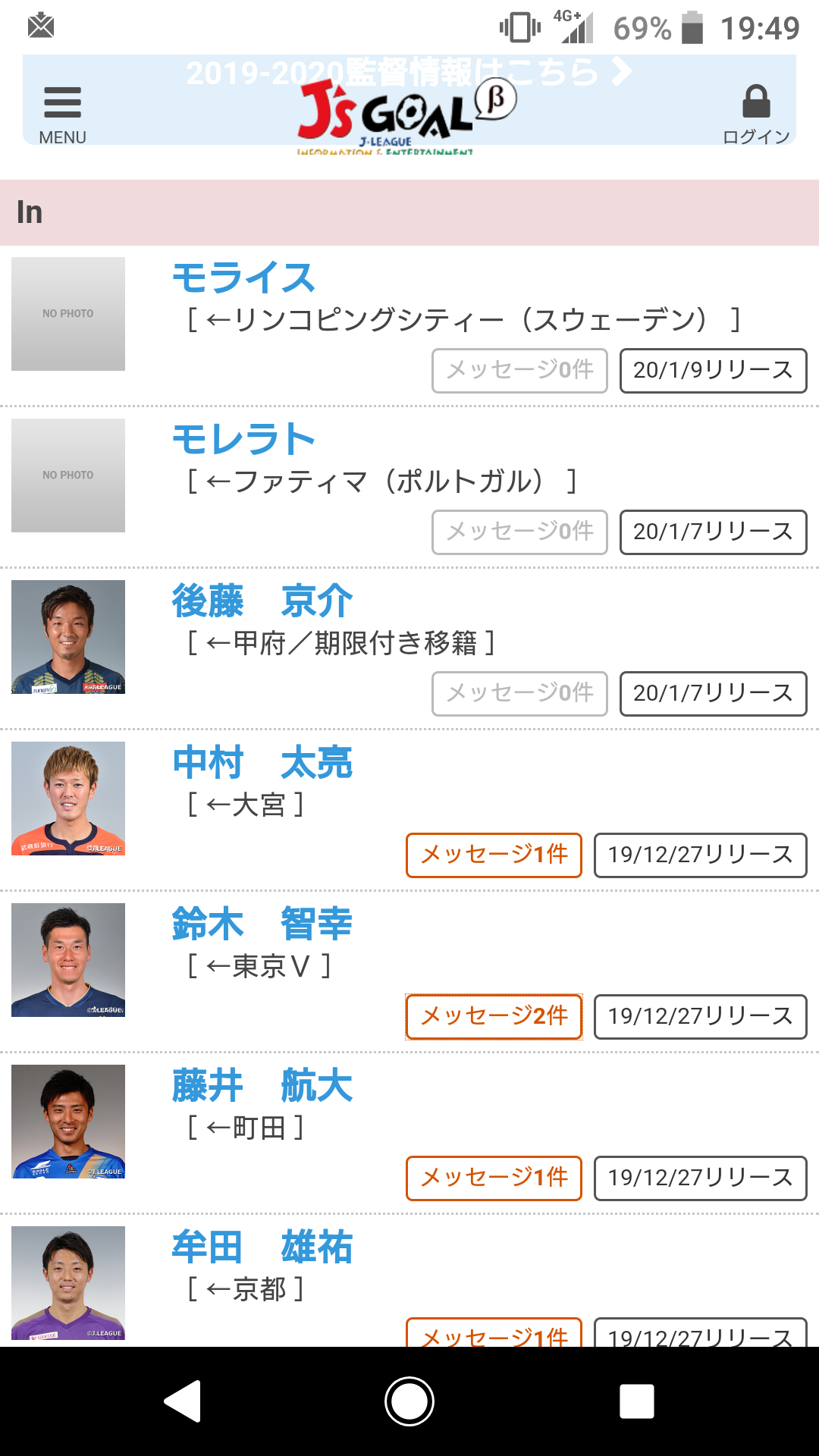The image size is (819, 1456).
Task: Open player モライス profile link
Action: pos(243,278)
